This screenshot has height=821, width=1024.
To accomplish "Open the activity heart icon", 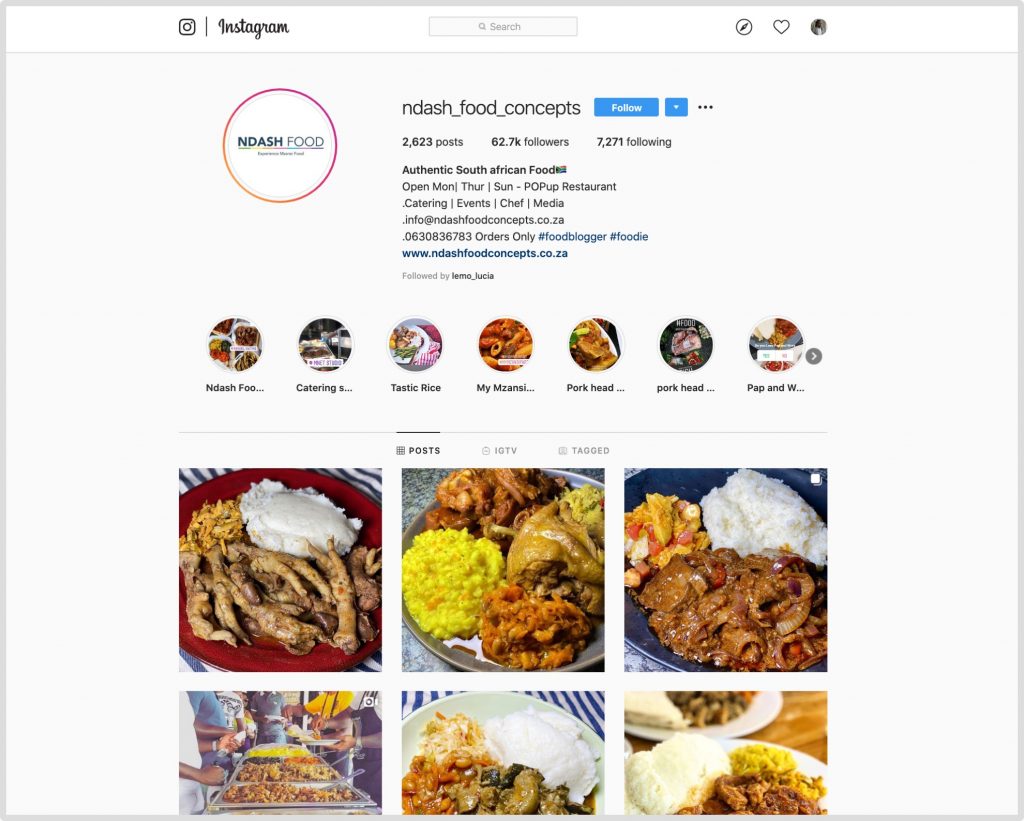I will click(781, 27).
